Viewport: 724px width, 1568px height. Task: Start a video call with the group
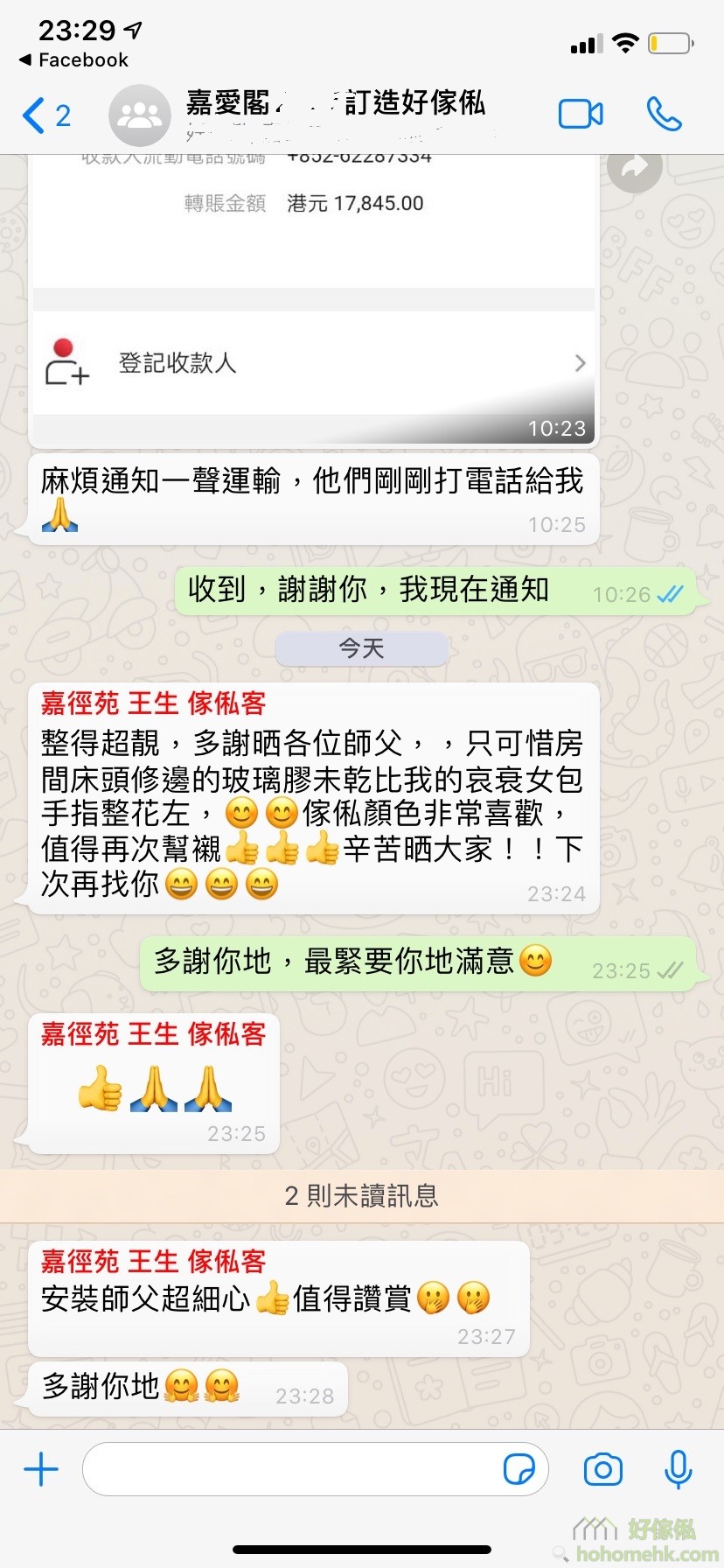pos(581,115)
